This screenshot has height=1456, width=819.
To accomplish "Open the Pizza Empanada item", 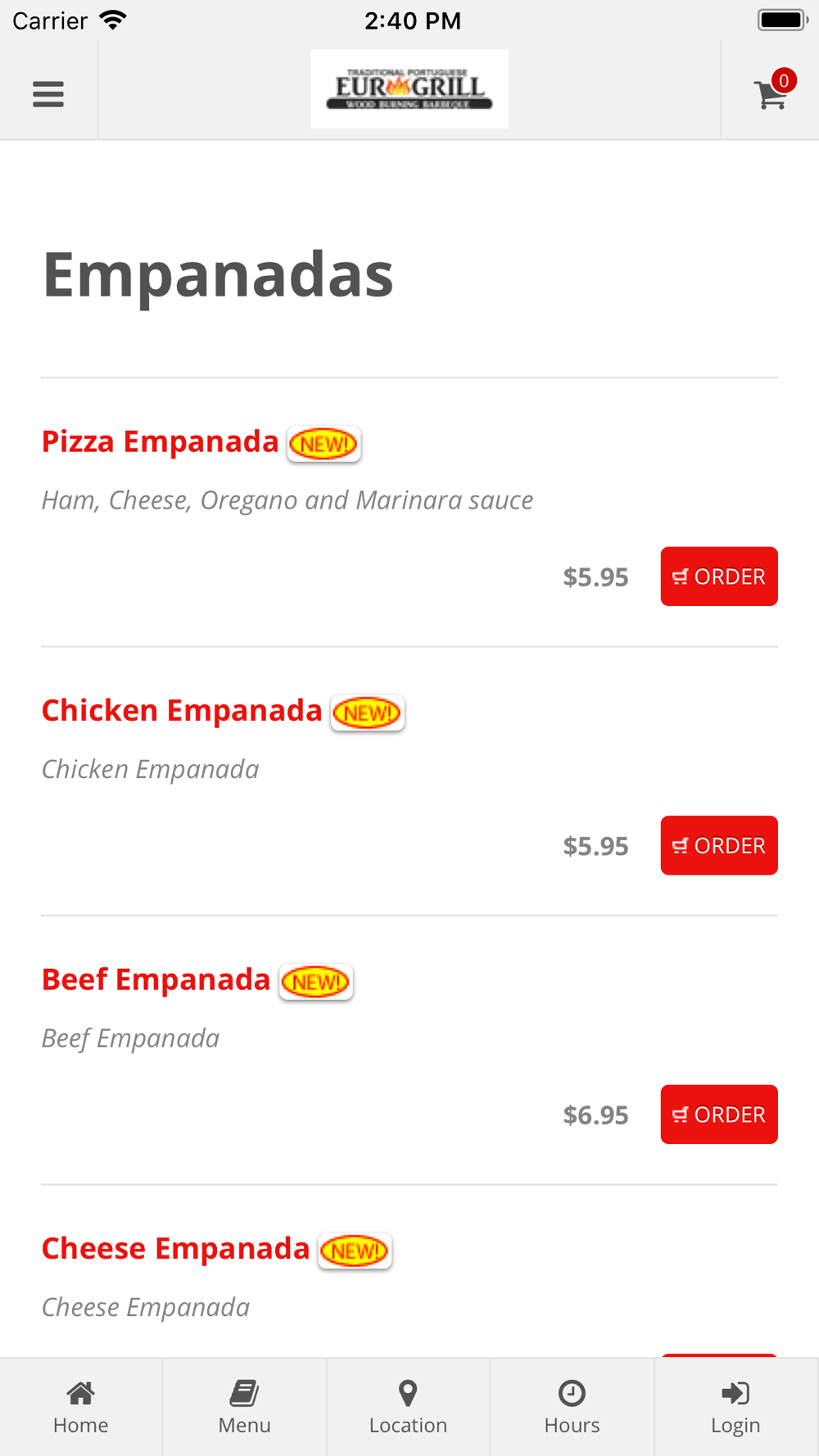I will tap(161, 441).
